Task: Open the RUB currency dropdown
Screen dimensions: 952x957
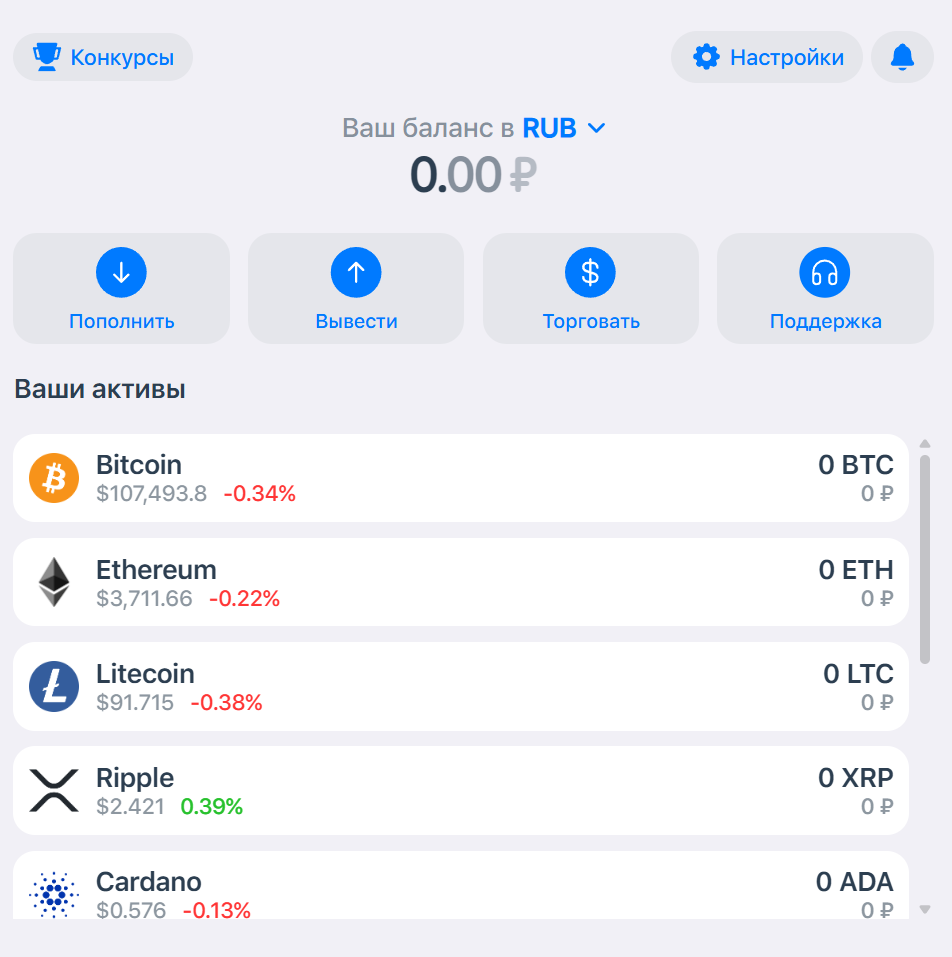Action: point(548,128)
